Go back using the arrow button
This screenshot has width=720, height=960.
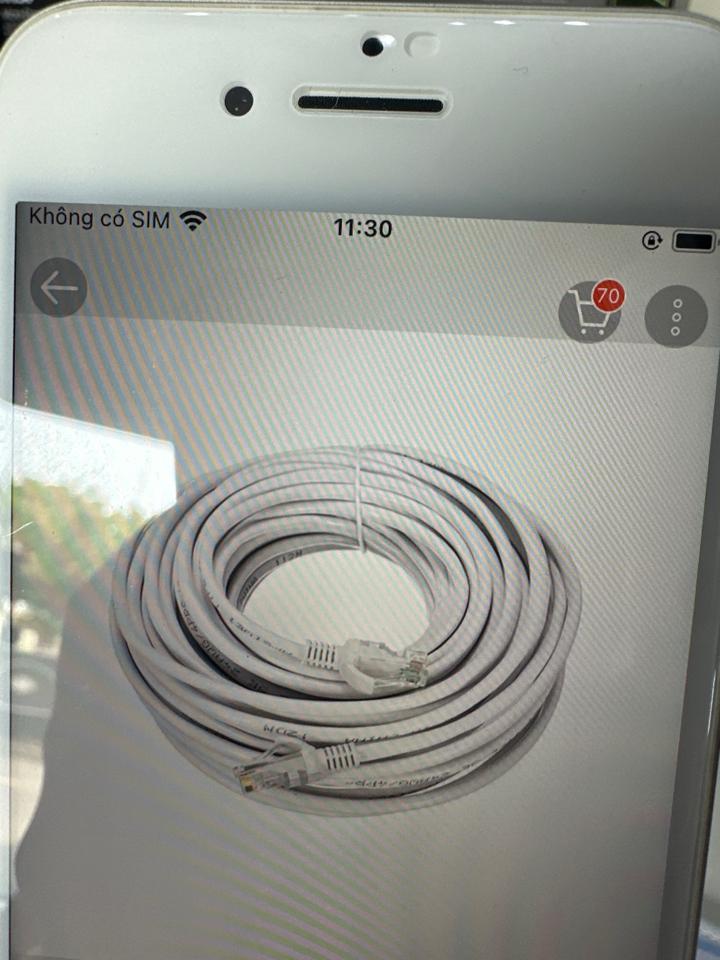point(59,289)
